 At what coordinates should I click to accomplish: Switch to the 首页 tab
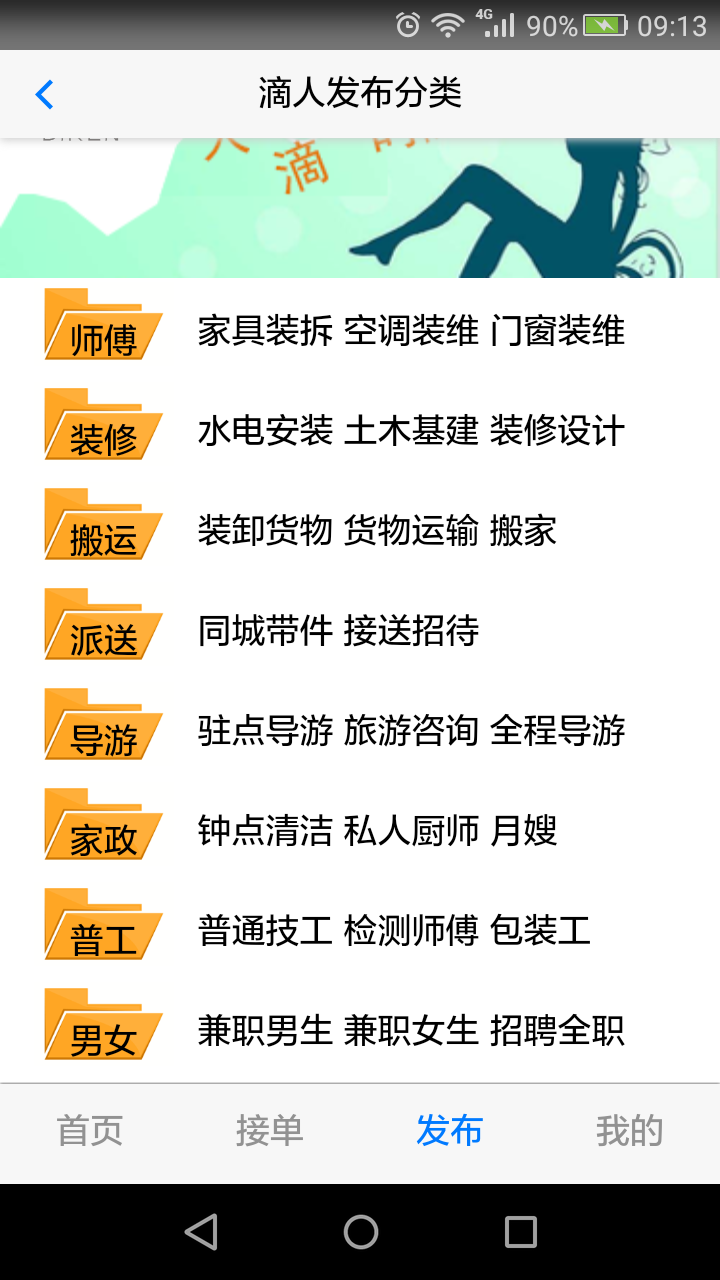pos(90,1131)
